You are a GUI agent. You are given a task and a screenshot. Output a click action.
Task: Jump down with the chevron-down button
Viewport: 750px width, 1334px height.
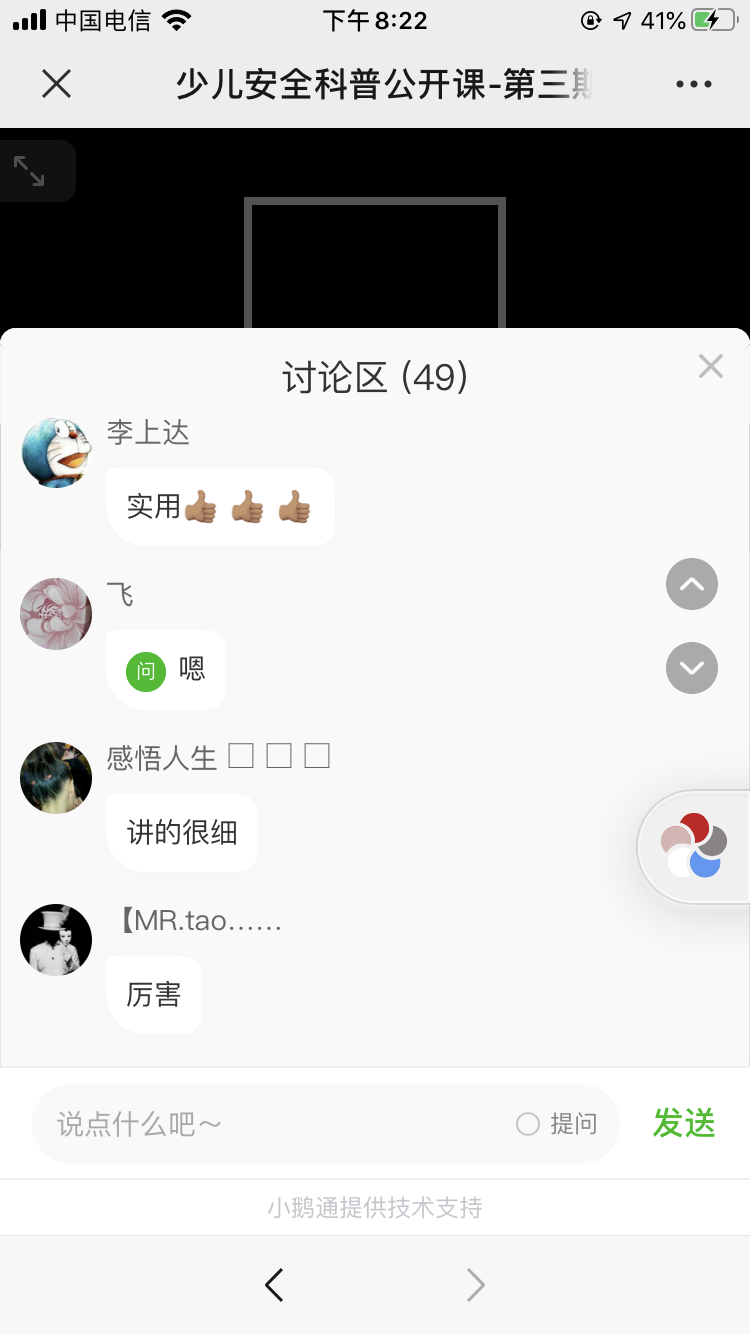(x=692, y=667)
